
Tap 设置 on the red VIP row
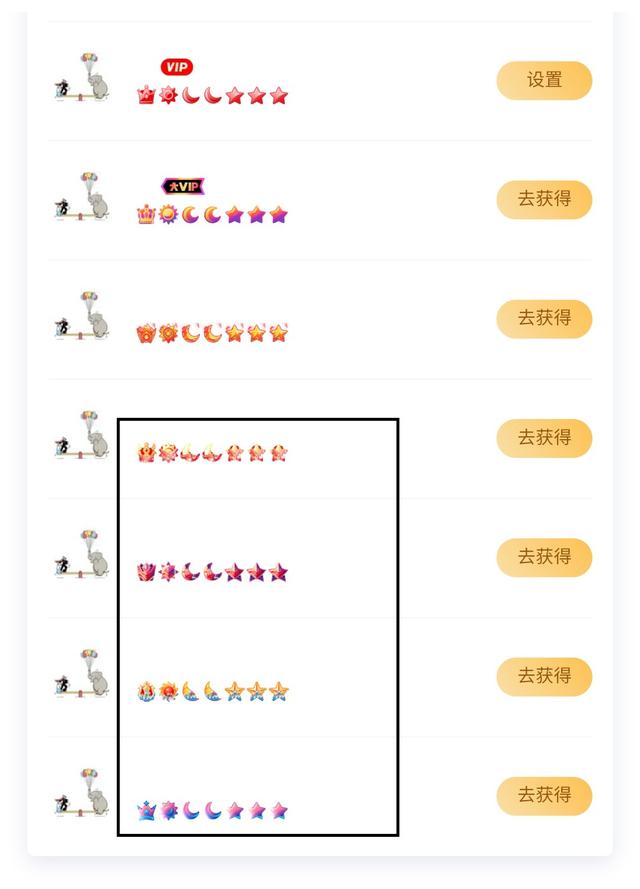coord(544,81)
